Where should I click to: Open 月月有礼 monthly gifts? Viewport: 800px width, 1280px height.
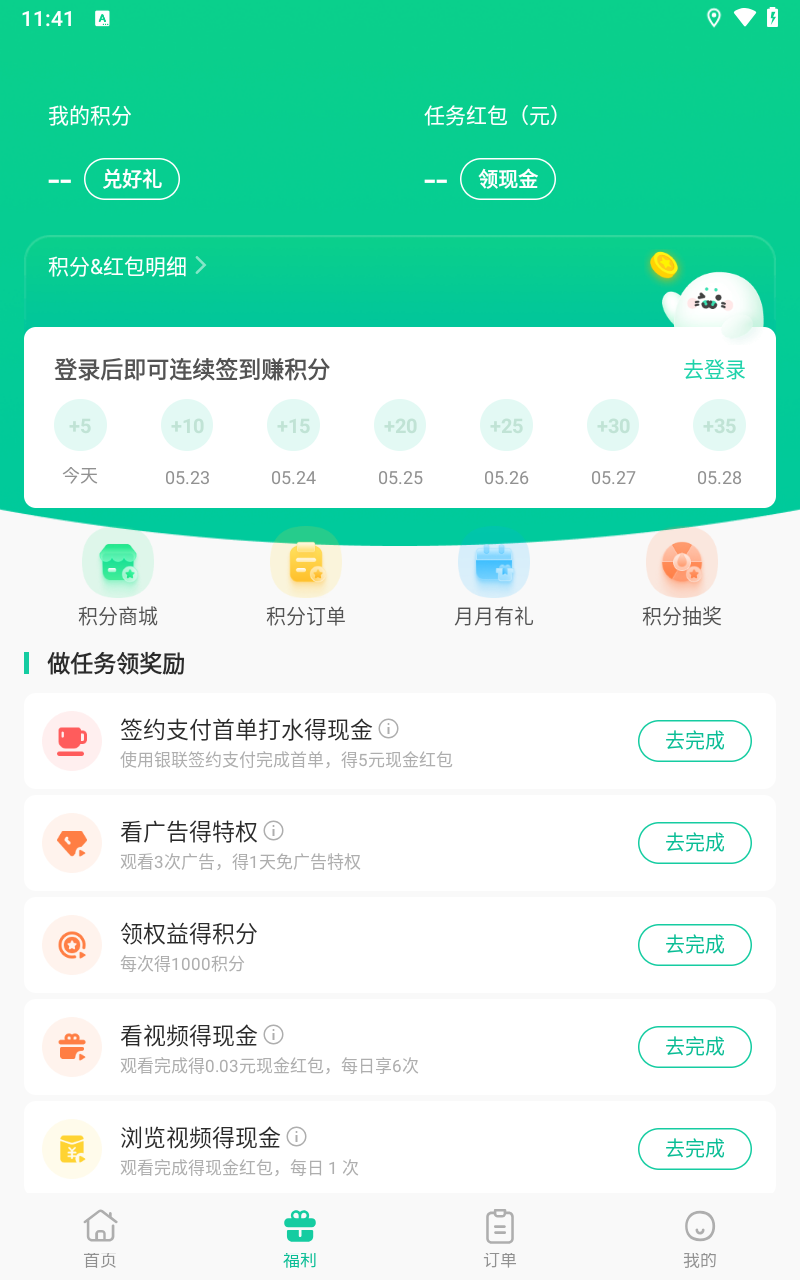[x=494, y=577]
